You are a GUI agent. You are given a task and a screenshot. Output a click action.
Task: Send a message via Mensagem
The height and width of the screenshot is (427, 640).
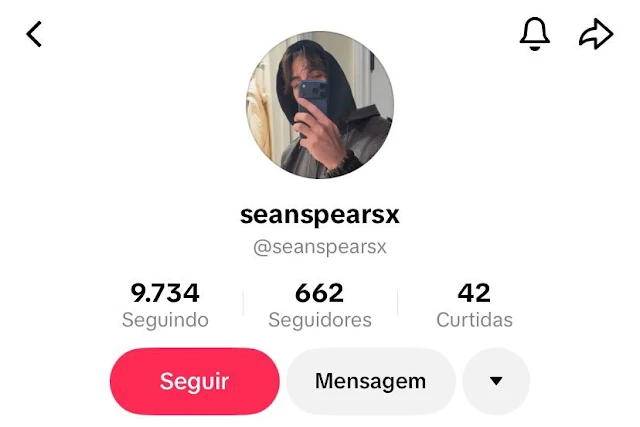pyautogui.click(x=370, y=381)
